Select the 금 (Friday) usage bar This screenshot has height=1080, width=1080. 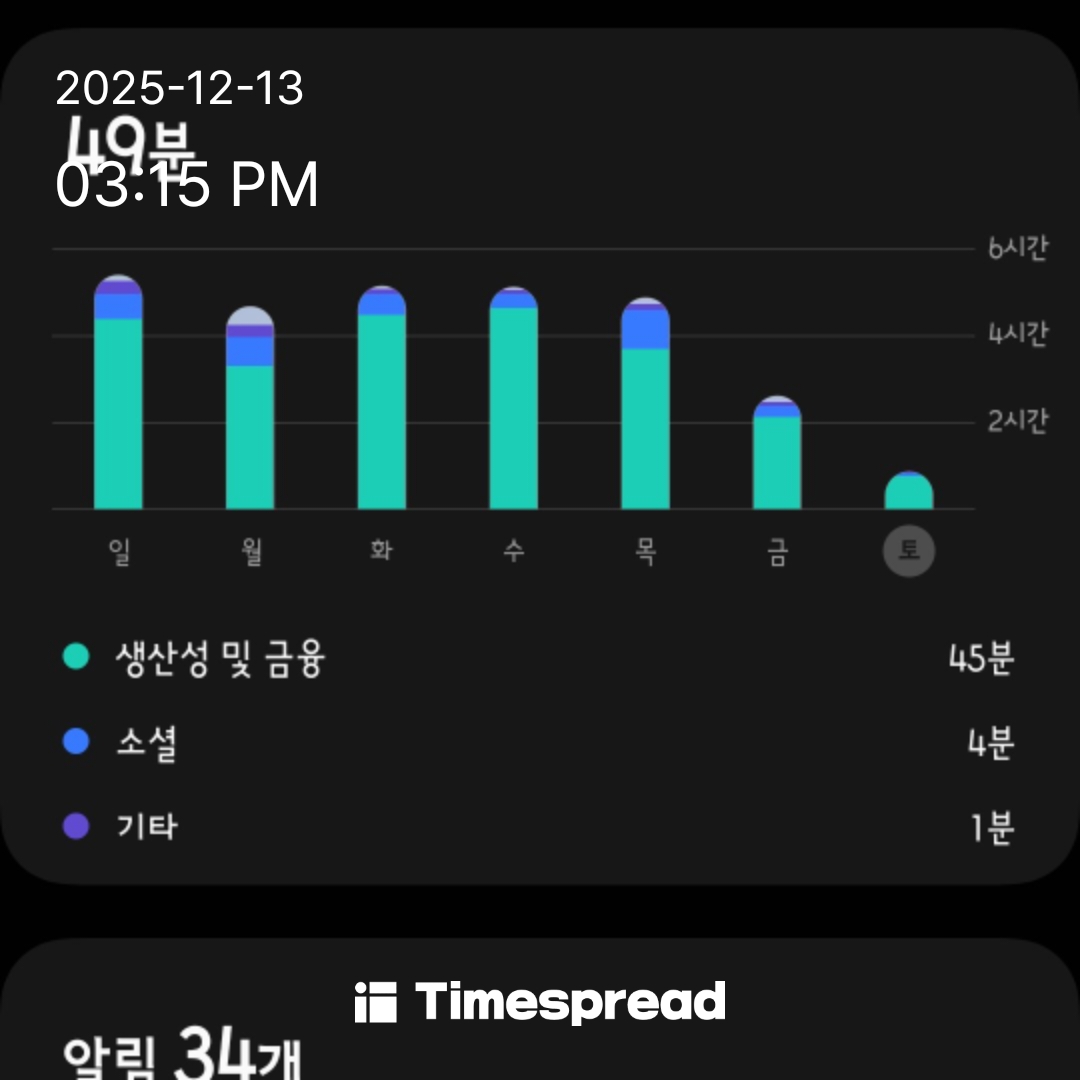point(777,455)
